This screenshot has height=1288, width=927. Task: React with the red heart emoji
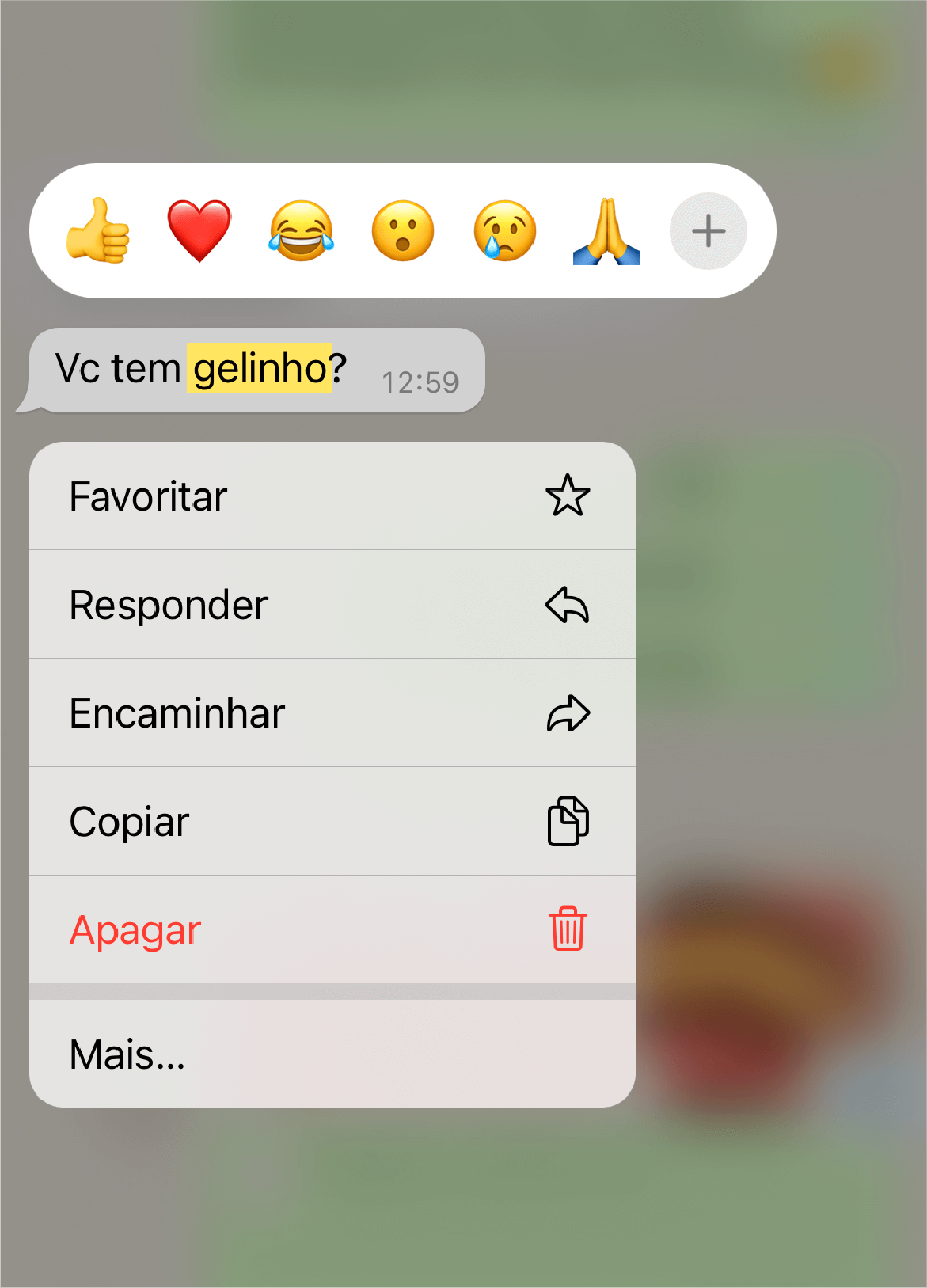[199, 230]
